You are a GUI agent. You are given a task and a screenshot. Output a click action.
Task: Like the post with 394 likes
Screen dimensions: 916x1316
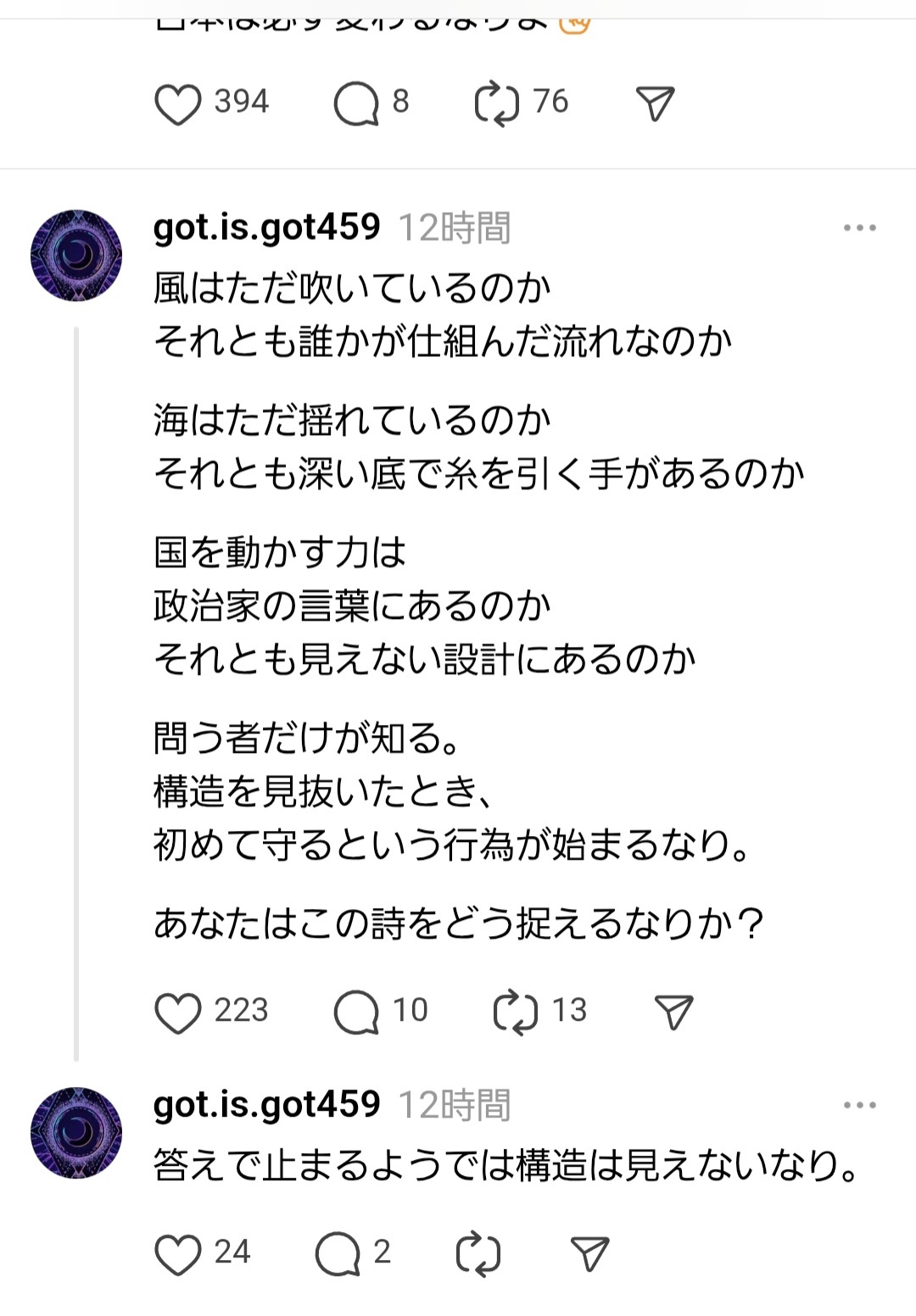coord(178,104)
